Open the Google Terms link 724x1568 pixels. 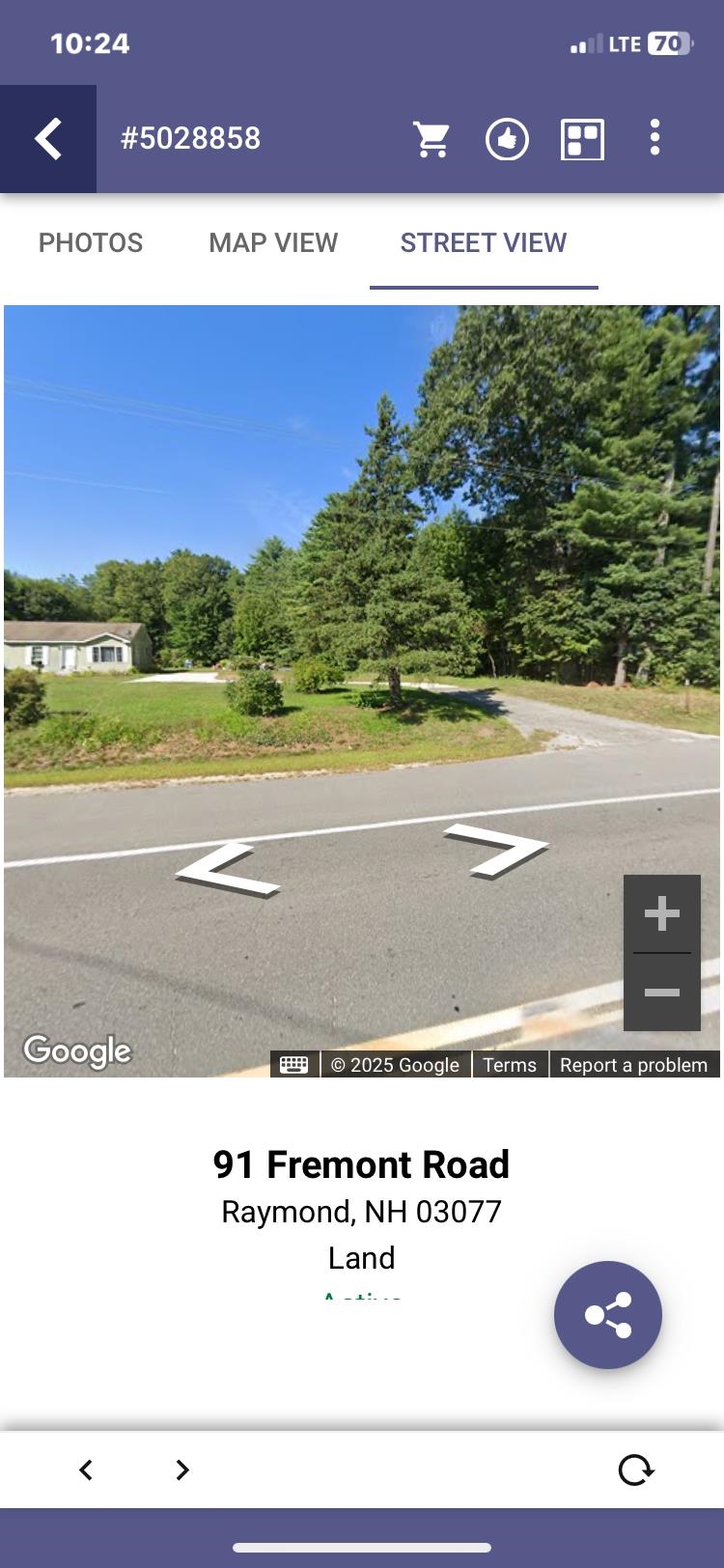click(510, 1065)
